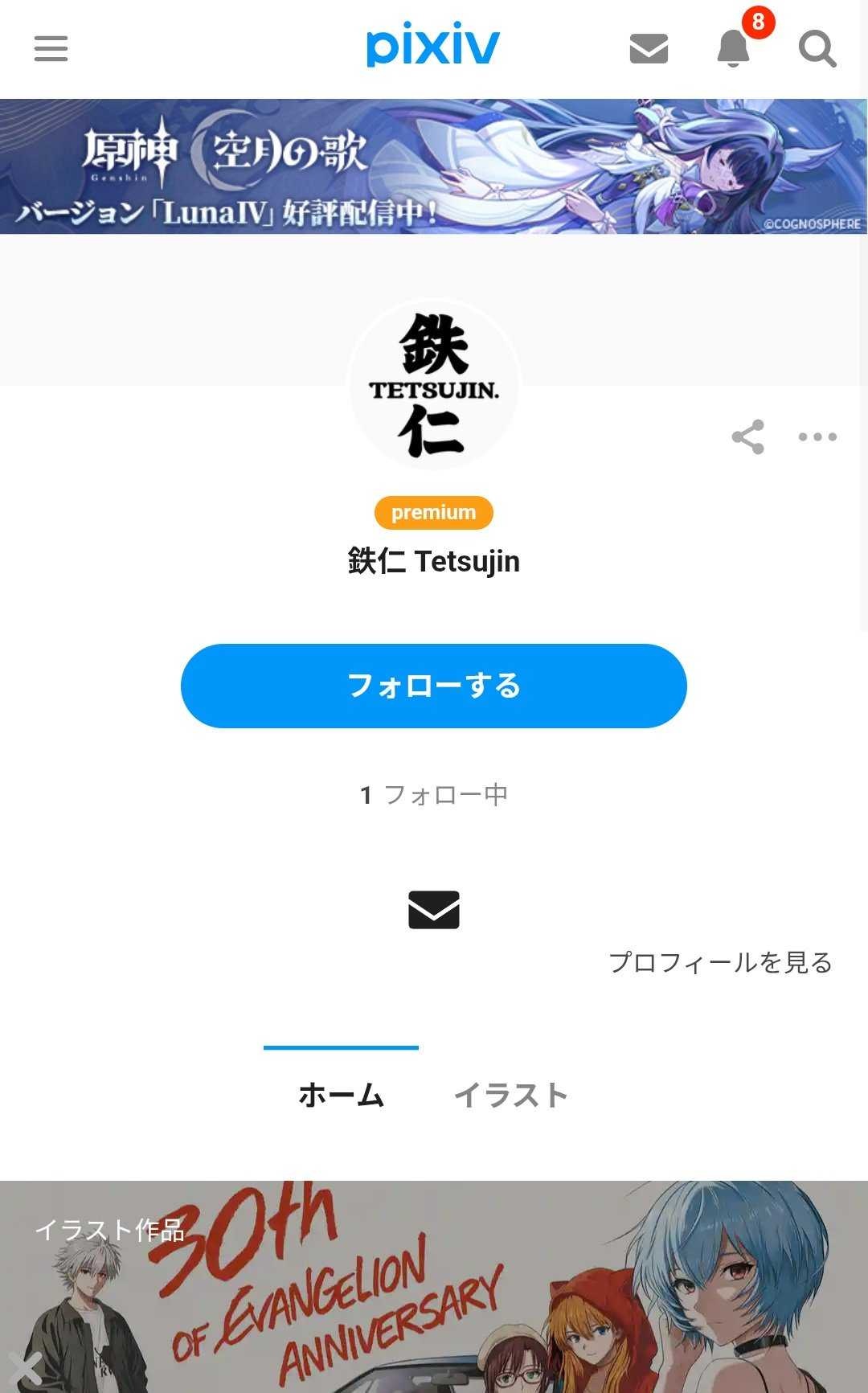
Task: Open the notifications bell
Action: pos(734,48)
